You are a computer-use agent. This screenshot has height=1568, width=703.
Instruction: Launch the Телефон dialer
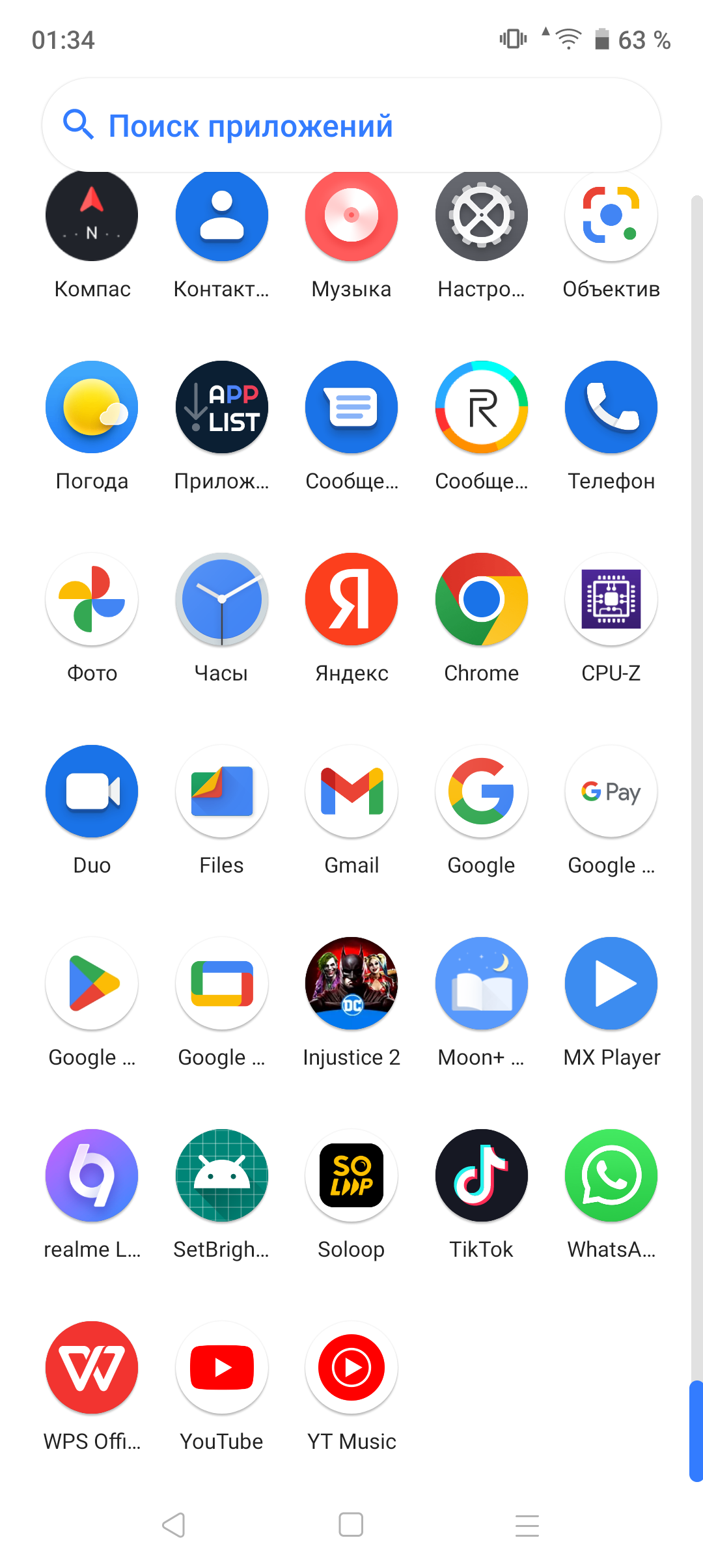coord(611,407)
